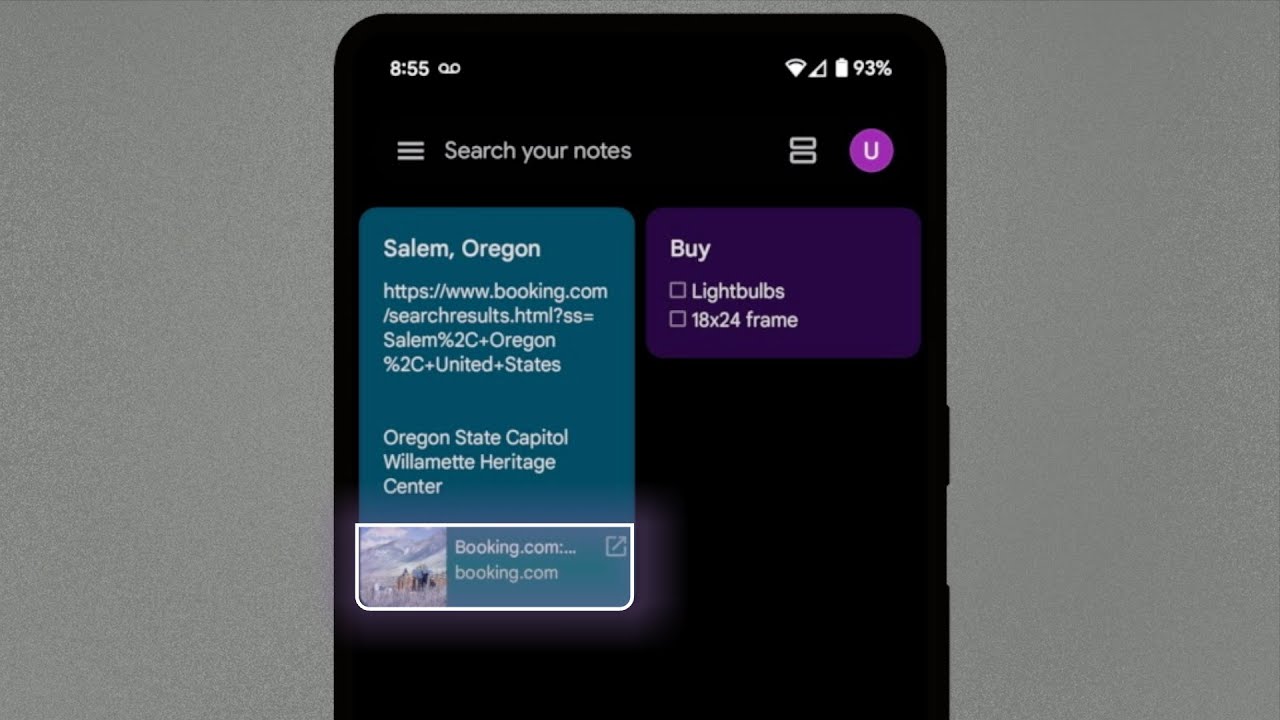Check off the Lightbulbs item
Viewport: 1280px width, 720px height.
[x=678, y=291]
